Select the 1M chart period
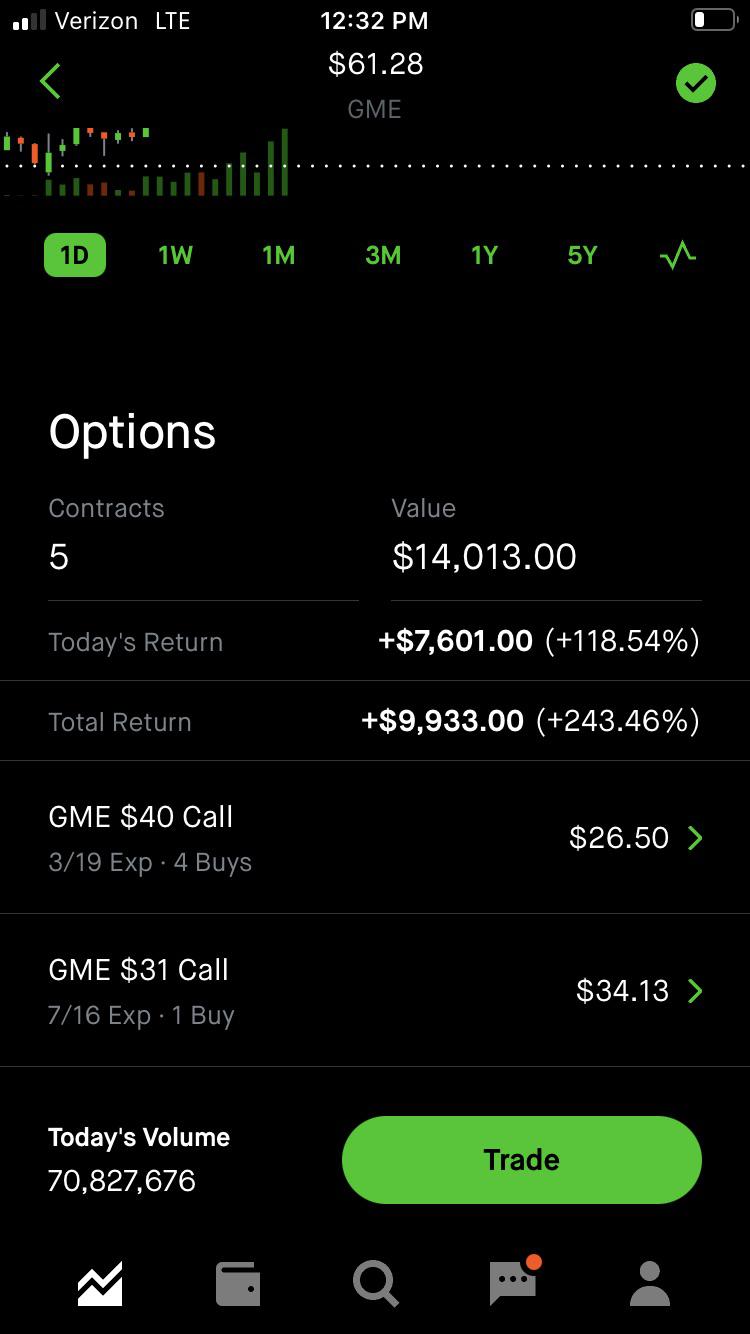This screenshot has height=1334, width=750. tap(278, 255)
